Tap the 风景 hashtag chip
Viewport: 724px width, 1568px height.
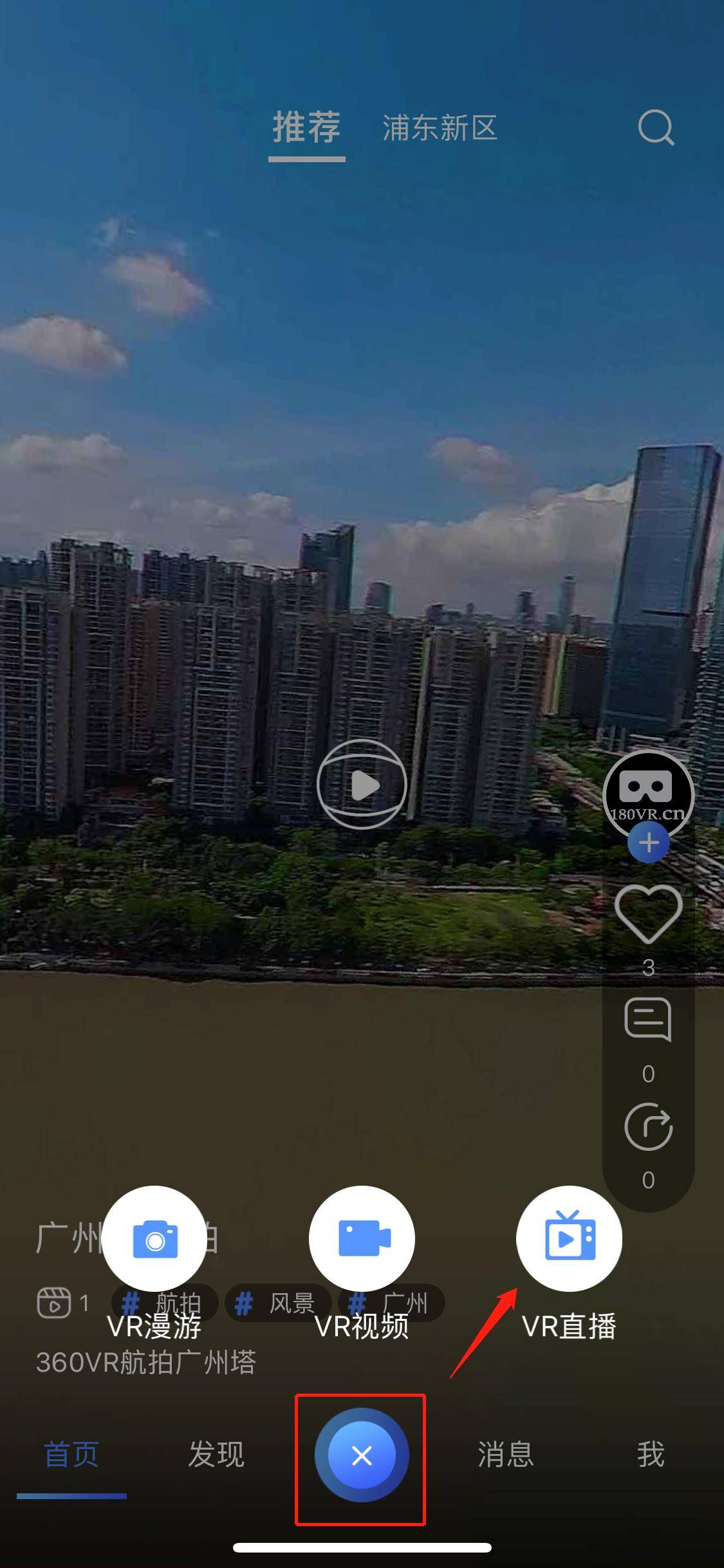coord(280,1302)
